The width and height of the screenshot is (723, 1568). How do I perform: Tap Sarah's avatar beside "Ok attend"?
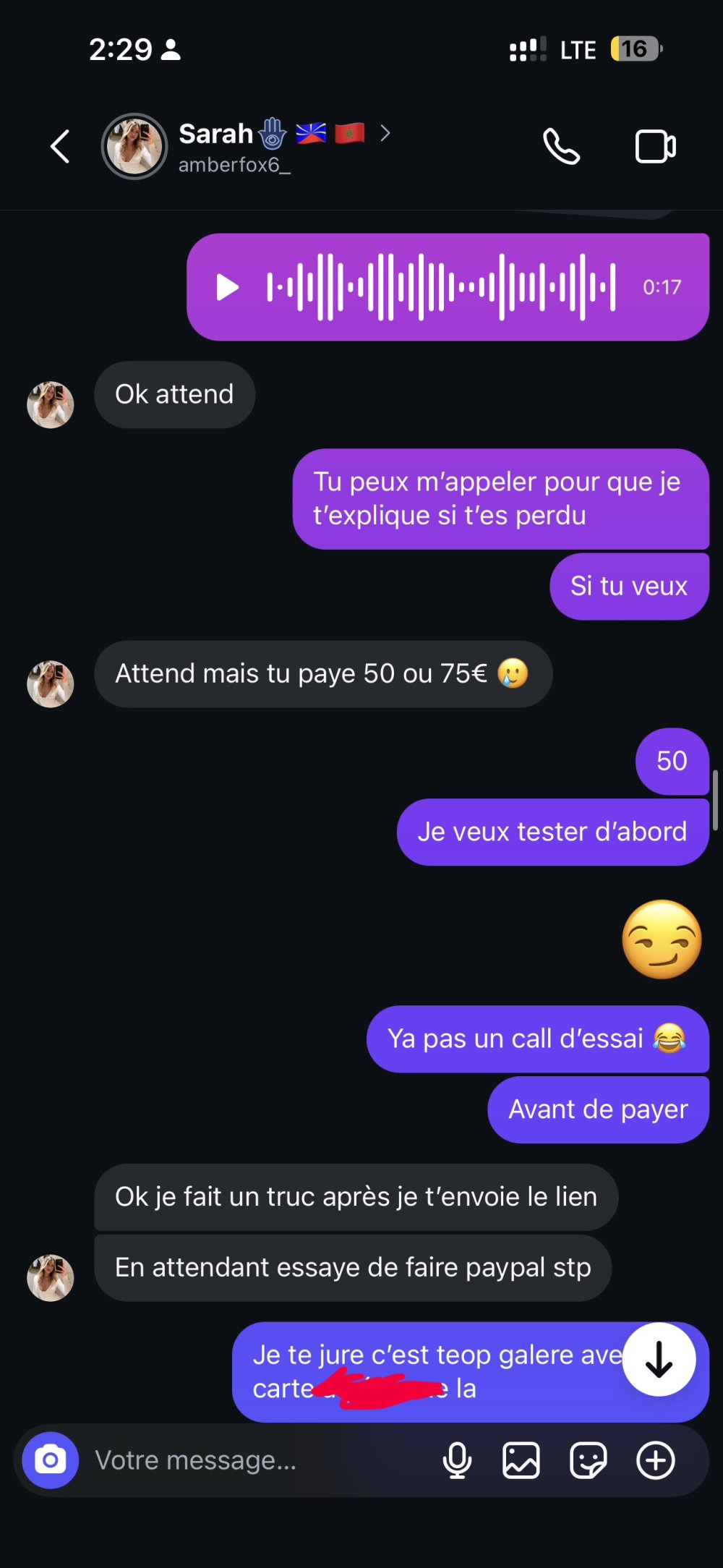50,405
